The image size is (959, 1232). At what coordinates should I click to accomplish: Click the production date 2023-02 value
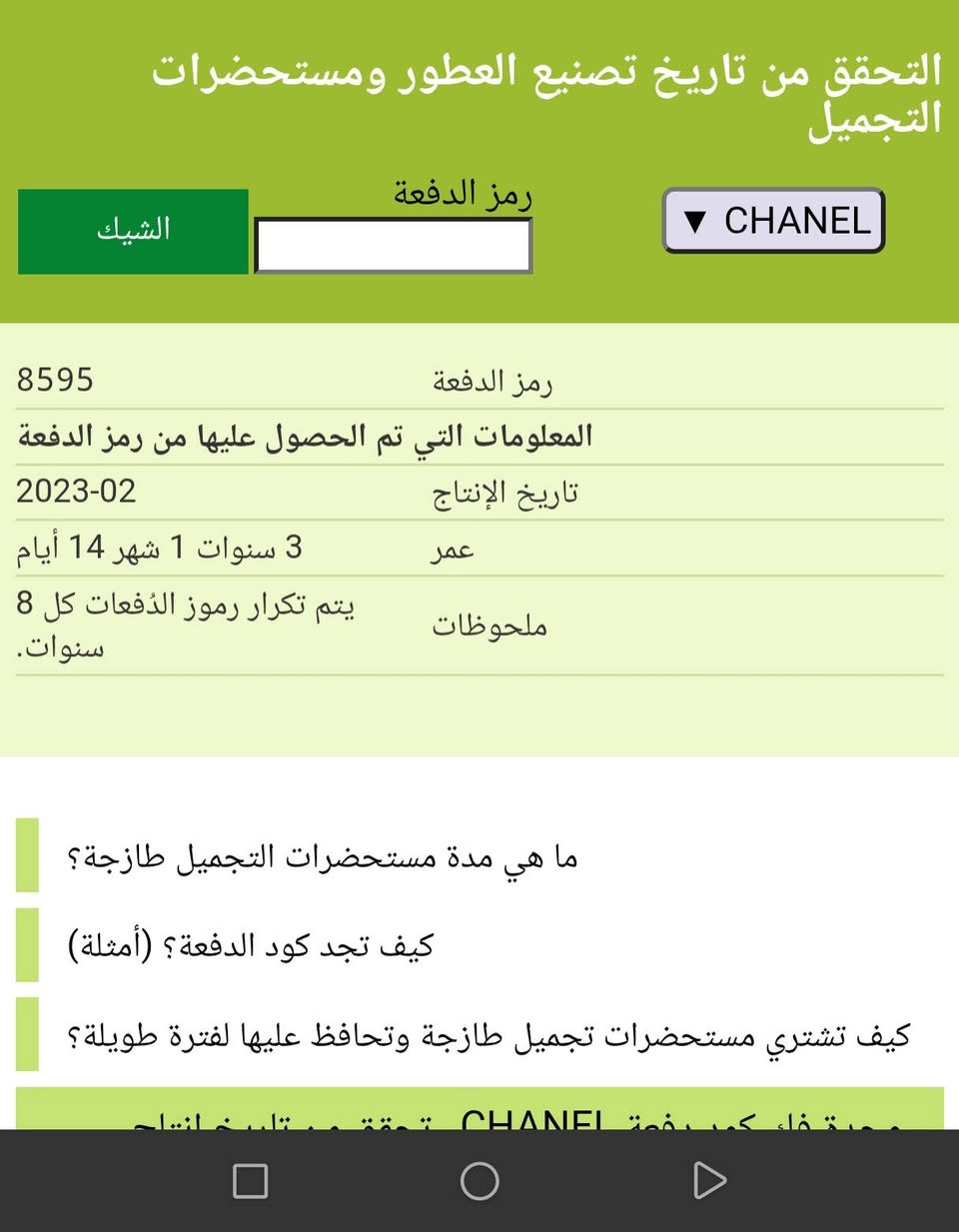[75, 491]
